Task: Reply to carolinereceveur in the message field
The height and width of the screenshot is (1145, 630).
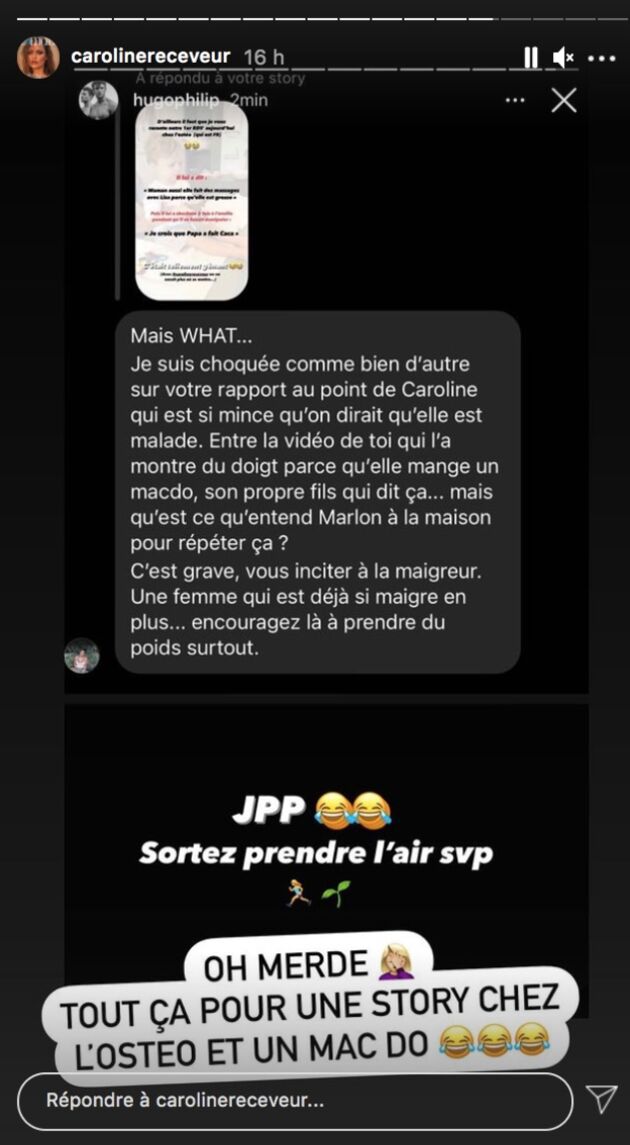Action: [295, 1101]
